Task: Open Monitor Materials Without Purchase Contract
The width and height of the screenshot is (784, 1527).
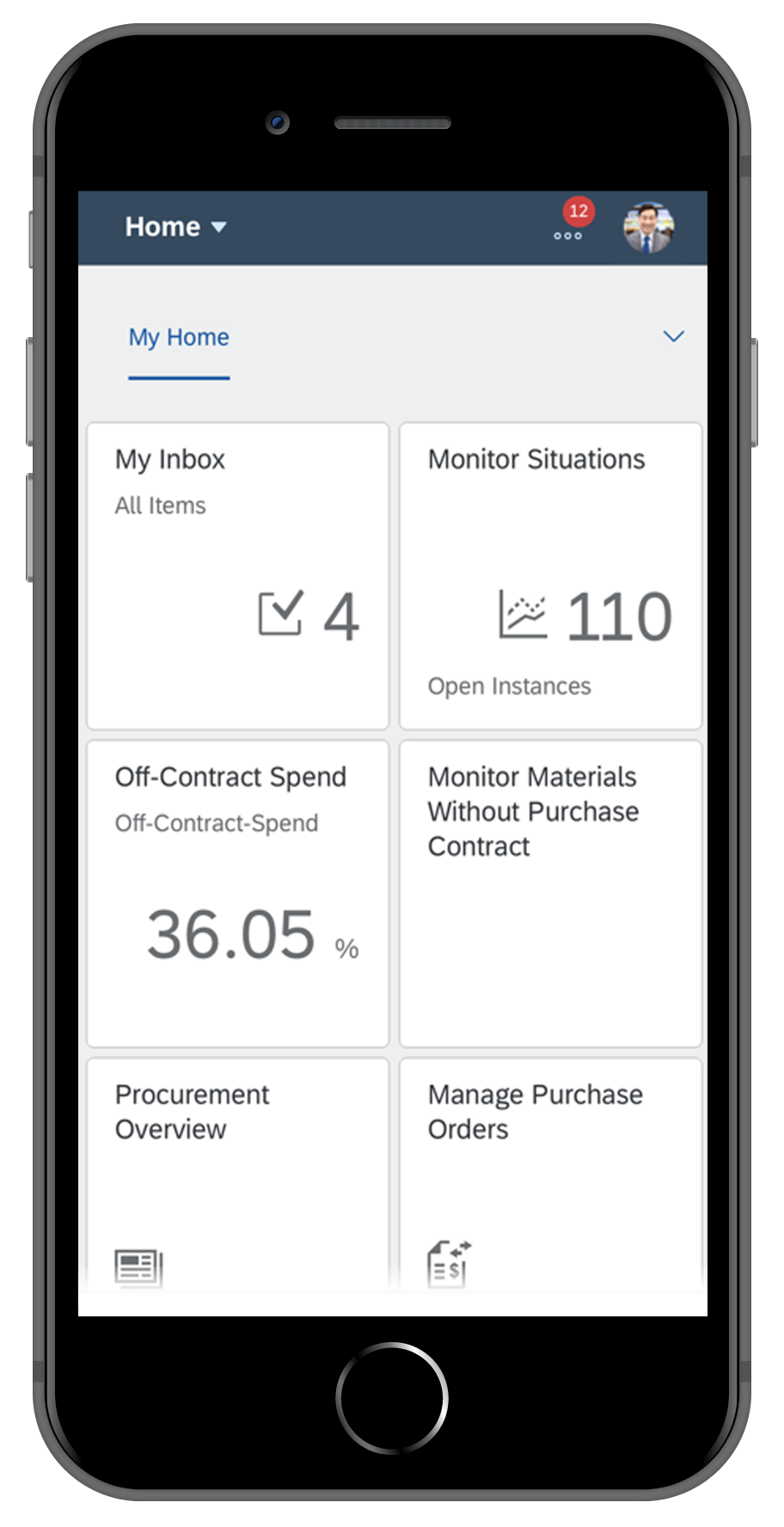Action: tap(551, 894)
